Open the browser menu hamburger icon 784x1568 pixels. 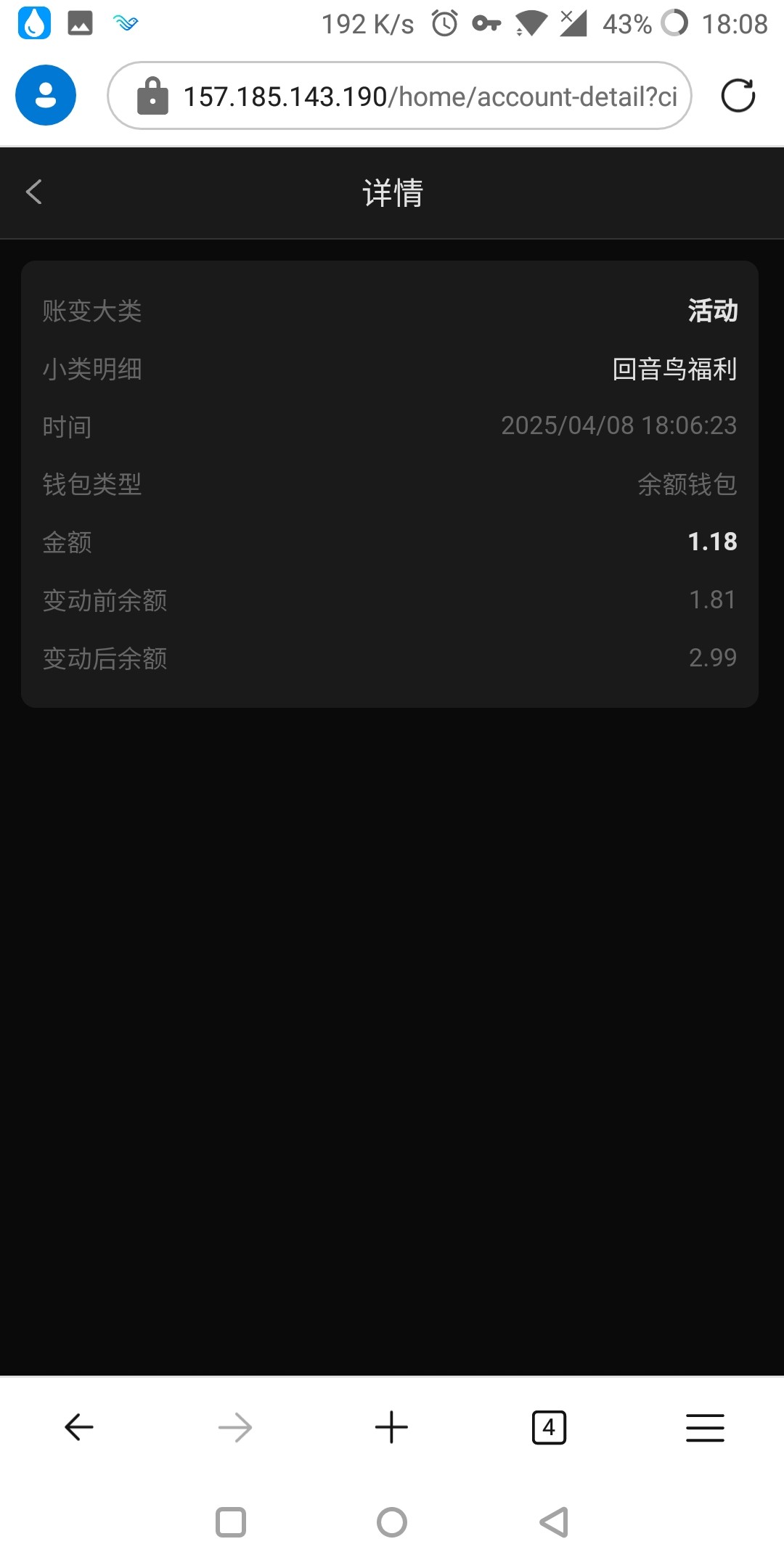[x=705, y=1426]
